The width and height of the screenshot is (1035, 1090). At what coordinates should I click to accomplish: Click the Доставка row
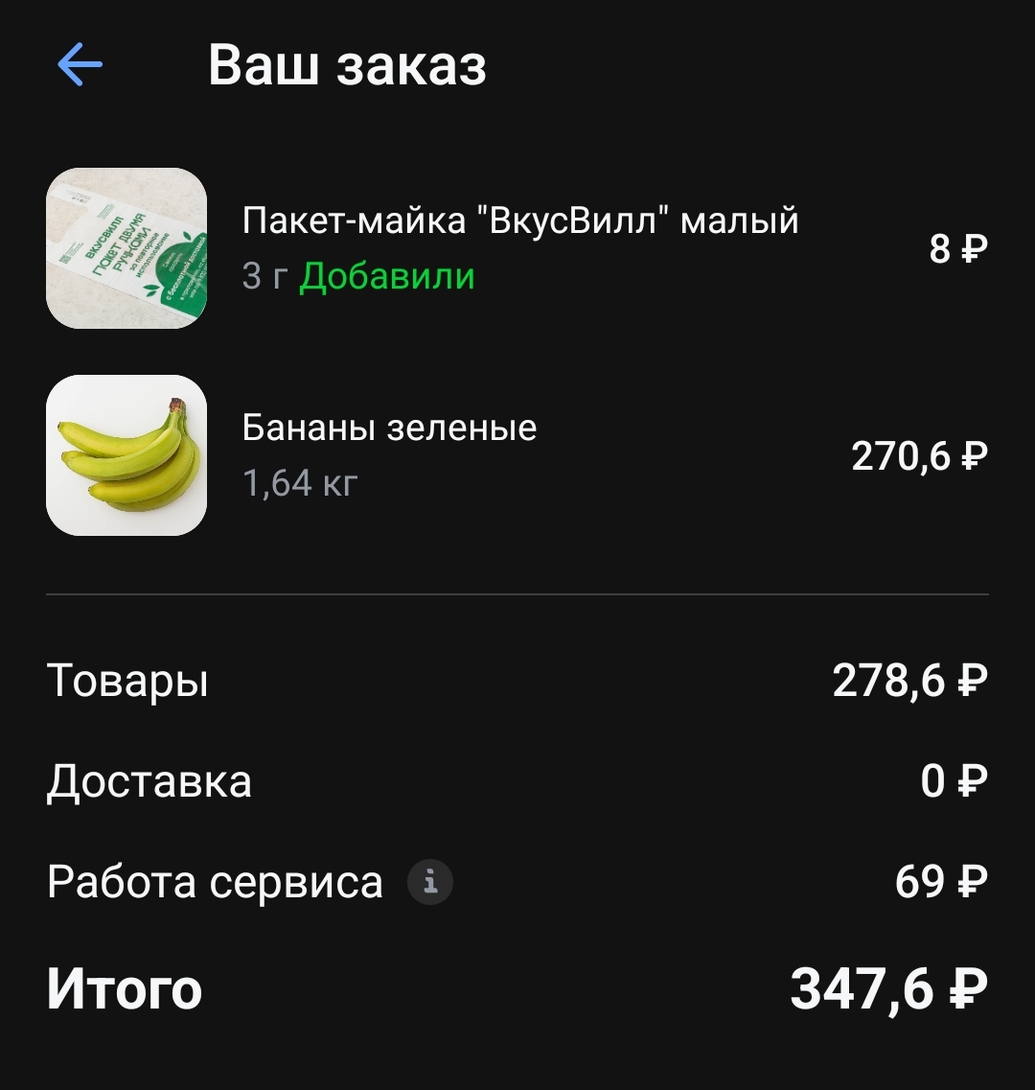(x=148, y=781)
